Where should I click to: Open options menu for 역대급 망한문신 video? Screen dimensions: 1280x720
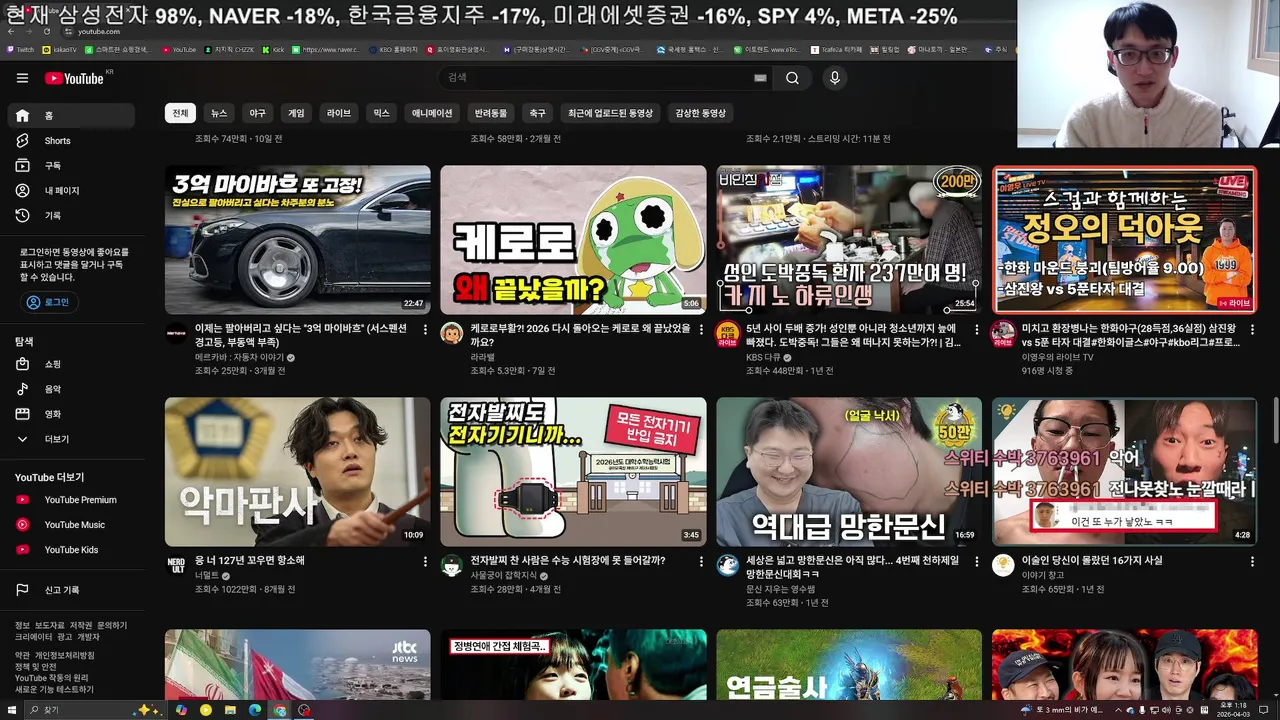coord(976,561)
